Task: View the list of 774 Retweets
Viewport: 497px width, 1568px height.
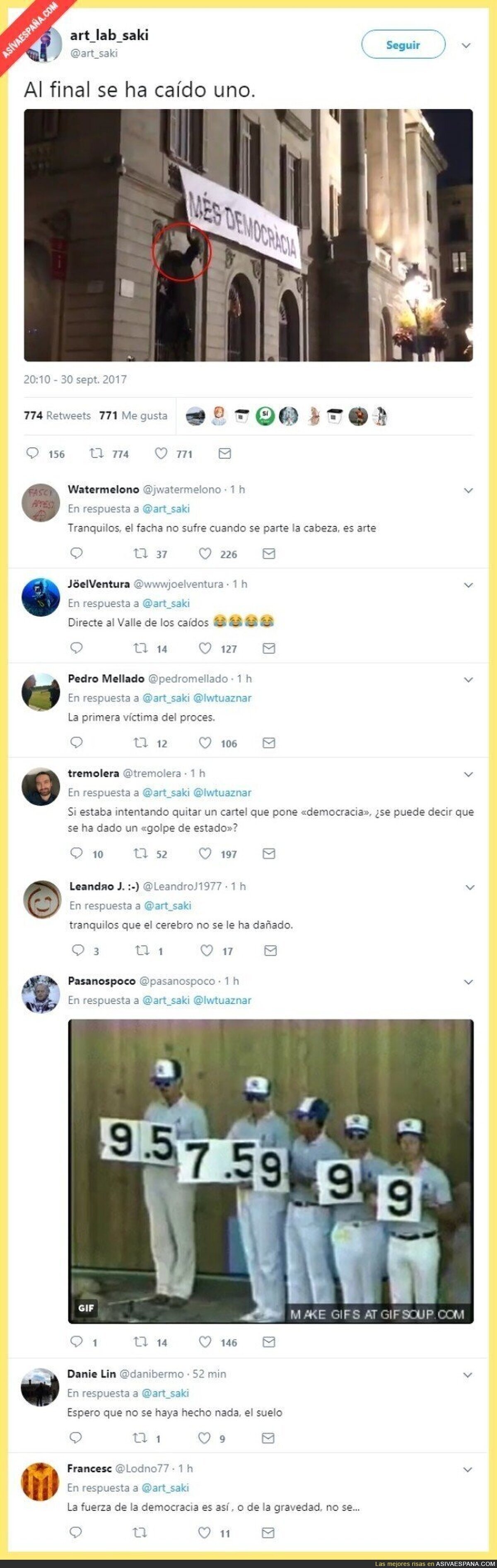Action: click(57, 415)
